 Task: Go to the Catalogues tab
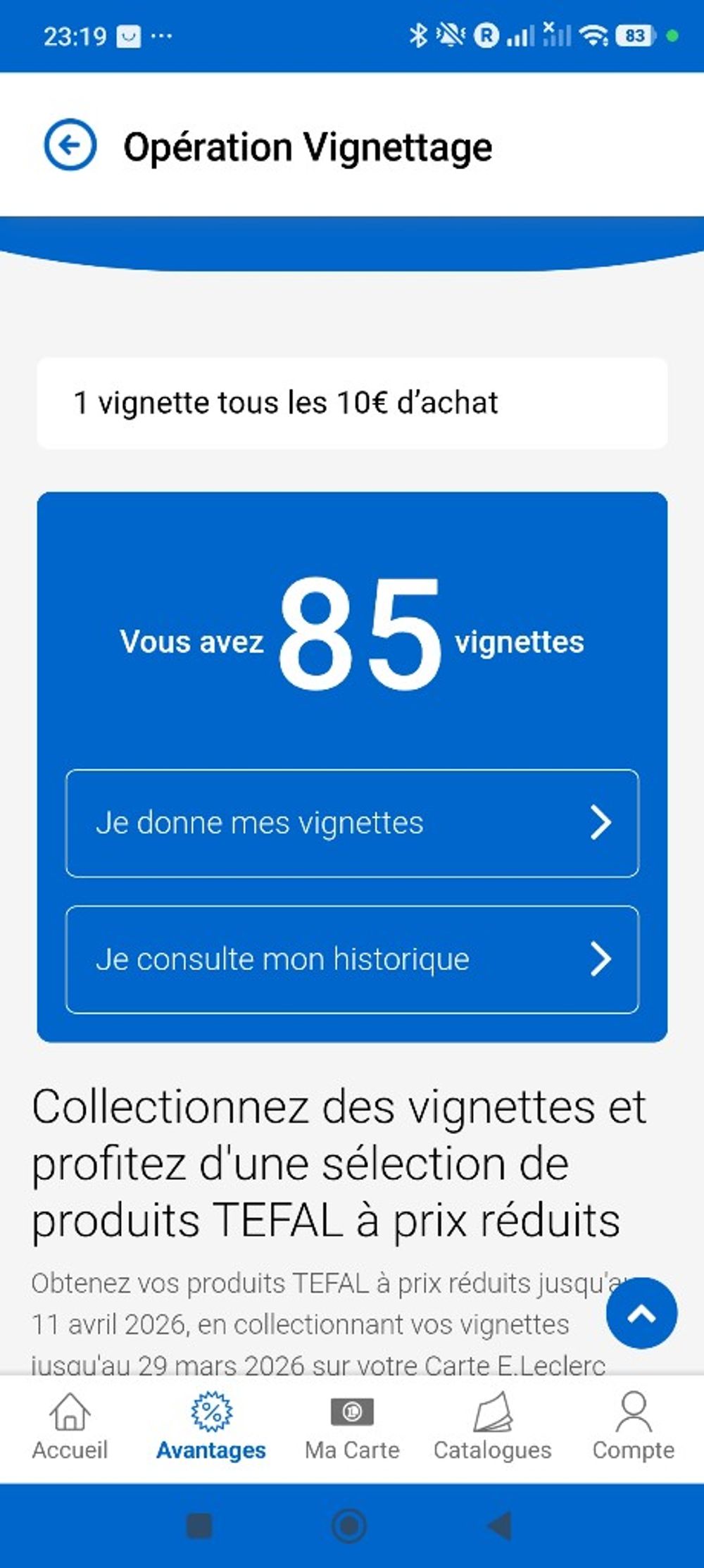[x=492, y=1426]
